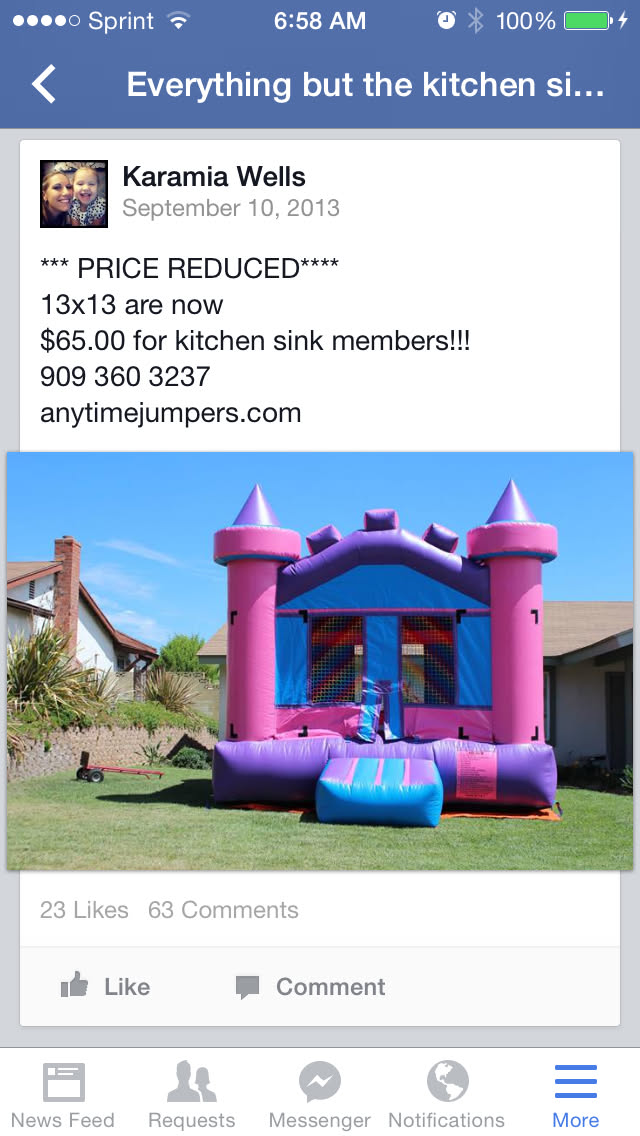Open the Requests tab
The width and height of the screenshot is (640, 1136).
[191, 1094]
